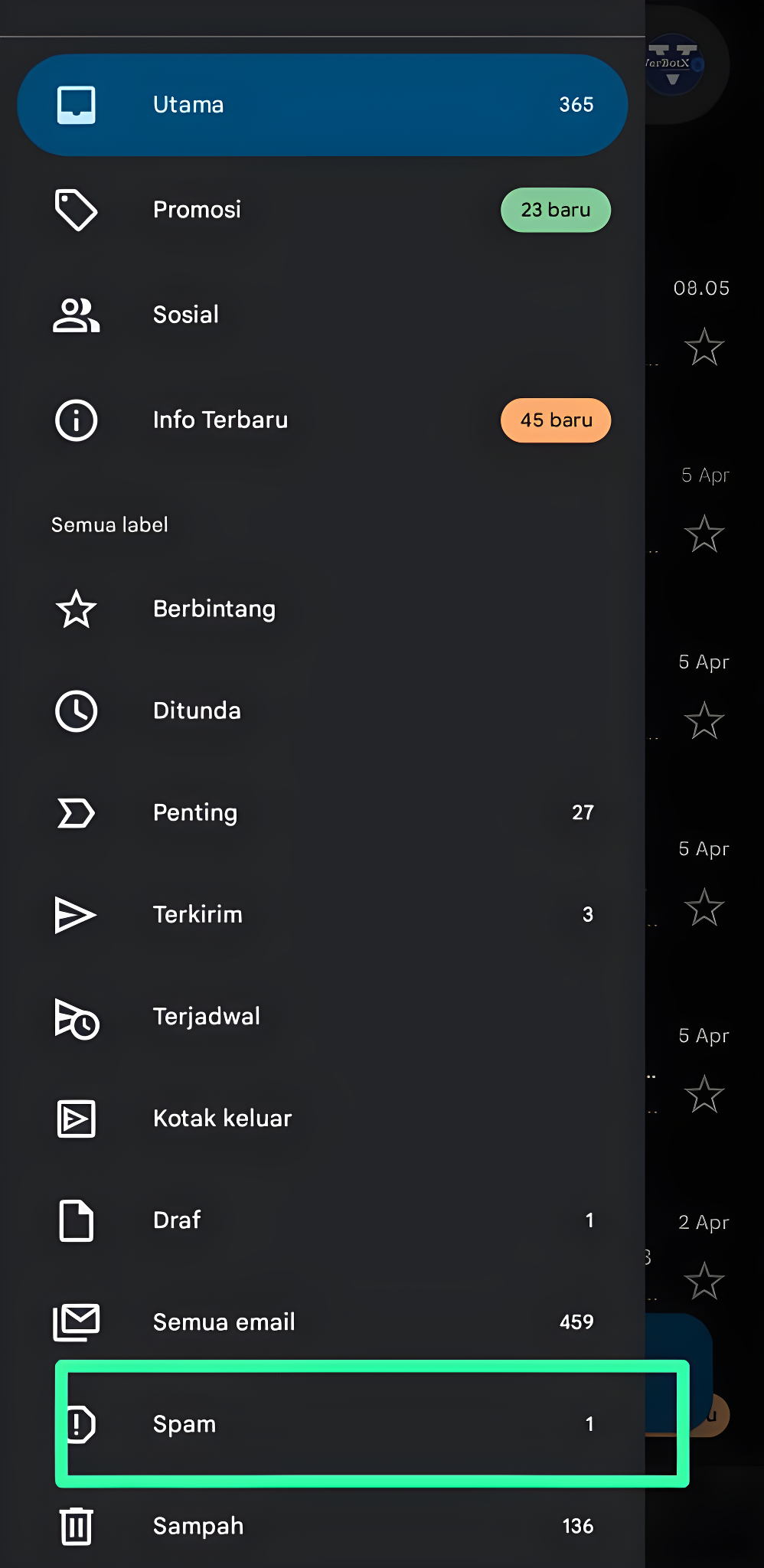Click the Sosial people icon
764x1568 pixels.
coord(76,314)
